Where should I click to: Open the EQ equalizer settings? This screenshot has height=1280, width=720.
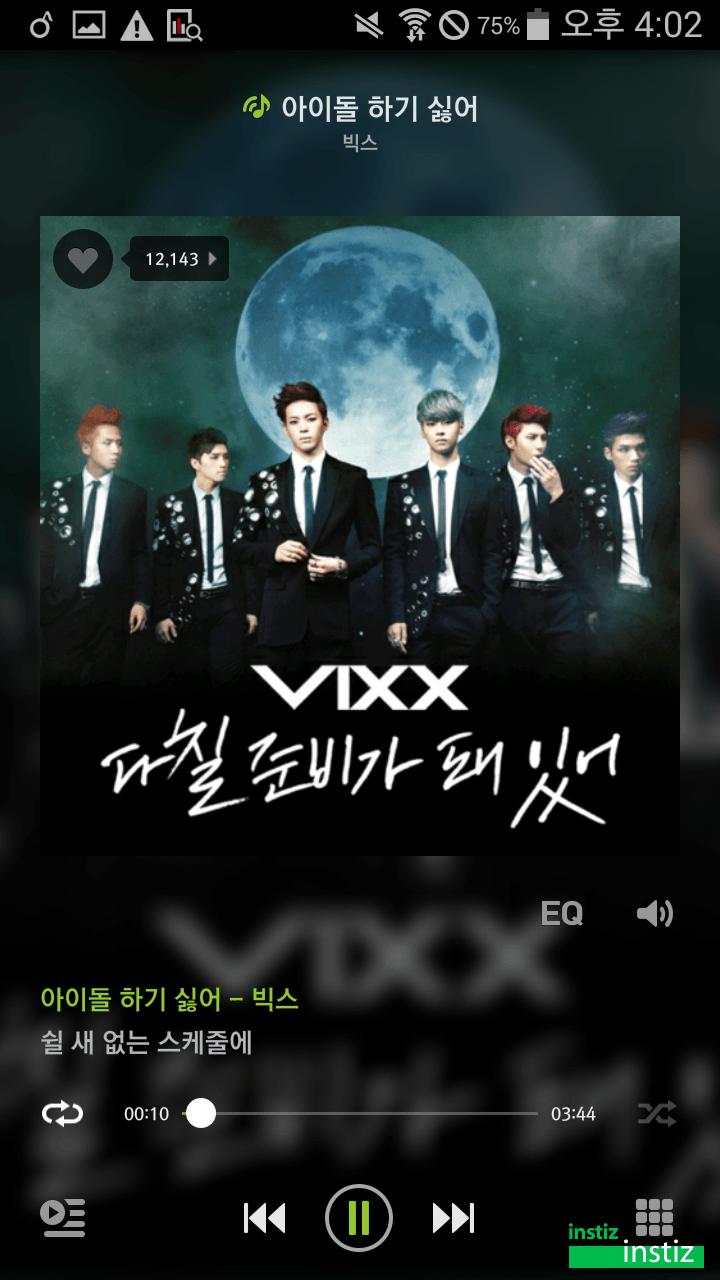pyautogui.click(x=562, y=913)
